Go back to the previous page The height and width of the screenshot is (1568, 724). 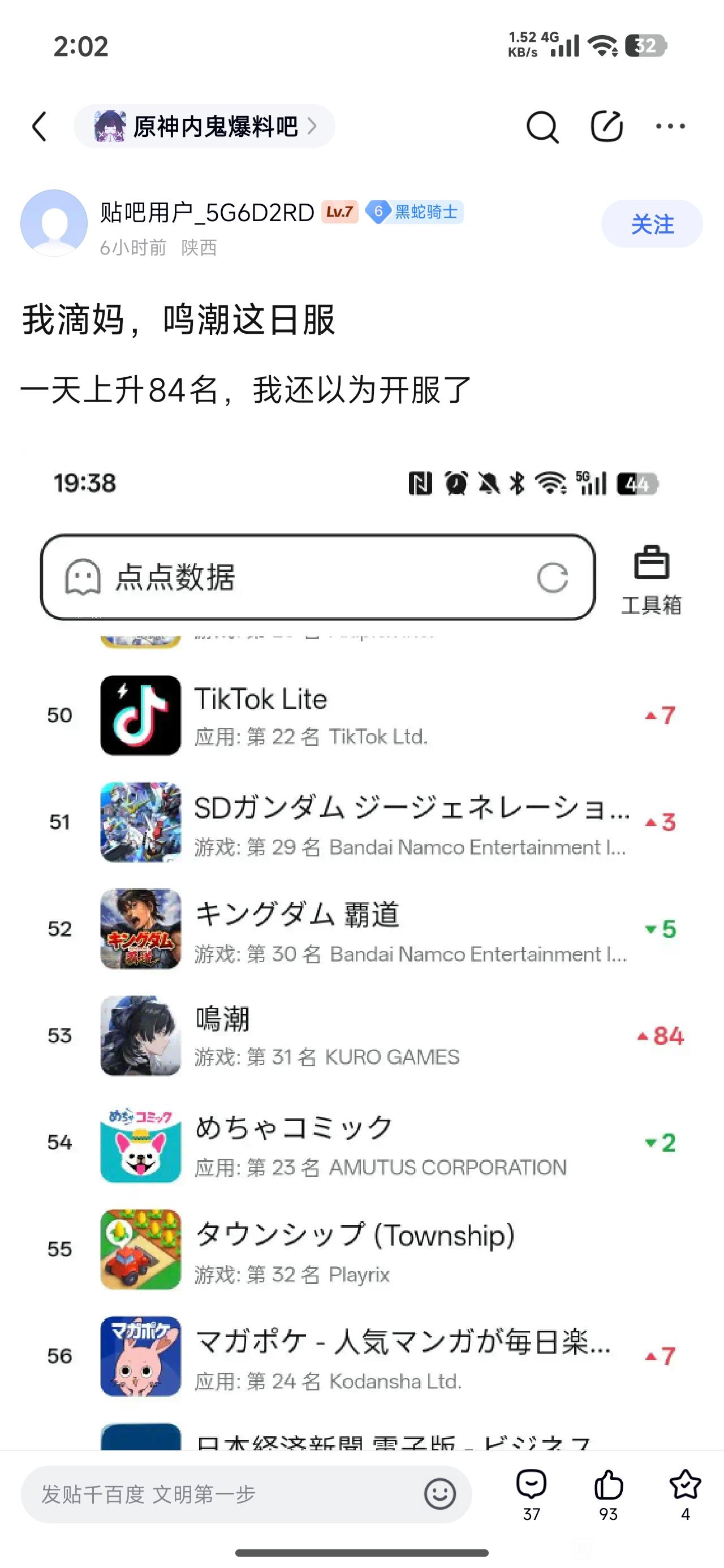(x=40, y=127)
